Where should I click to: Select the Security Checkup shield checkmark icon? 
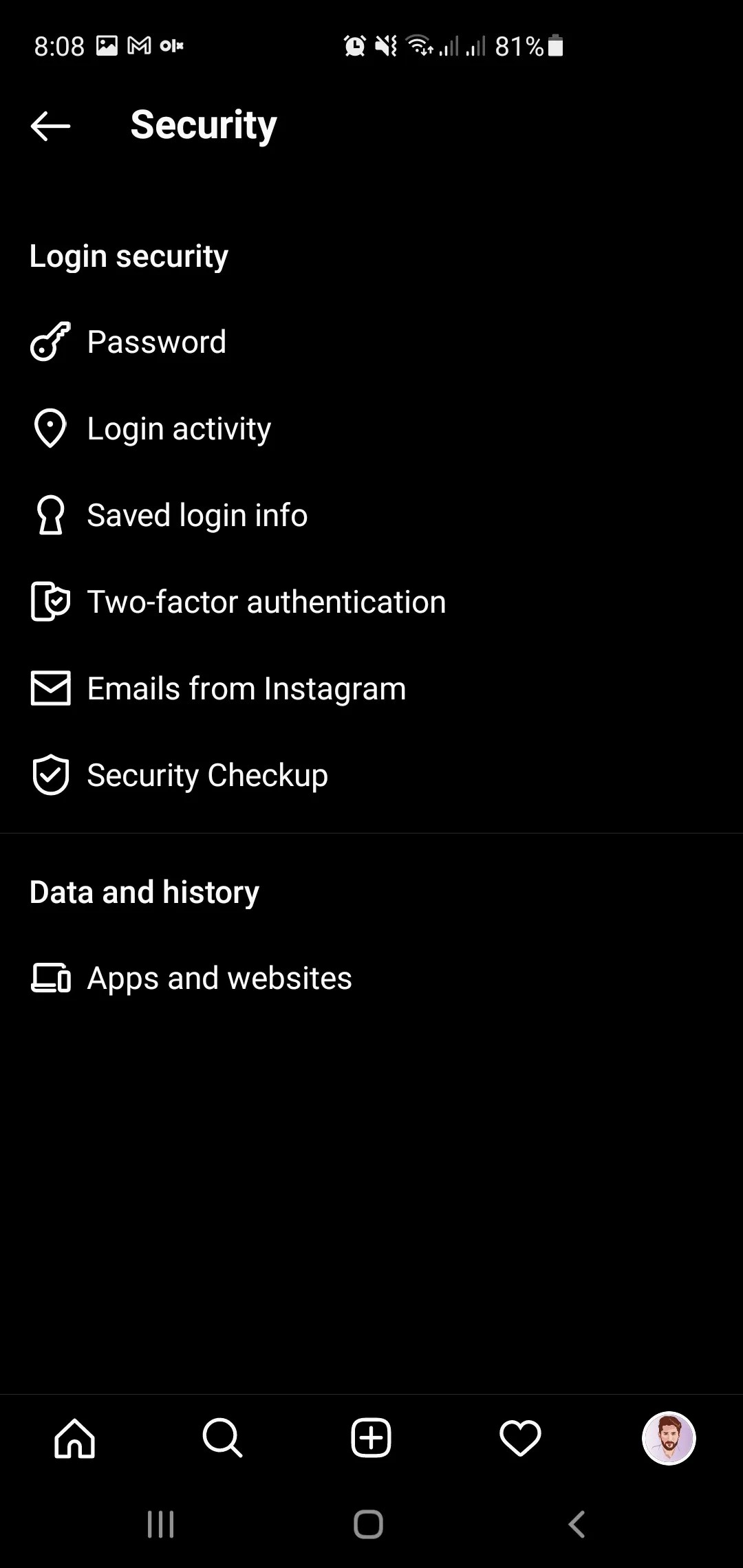point(50,774)
